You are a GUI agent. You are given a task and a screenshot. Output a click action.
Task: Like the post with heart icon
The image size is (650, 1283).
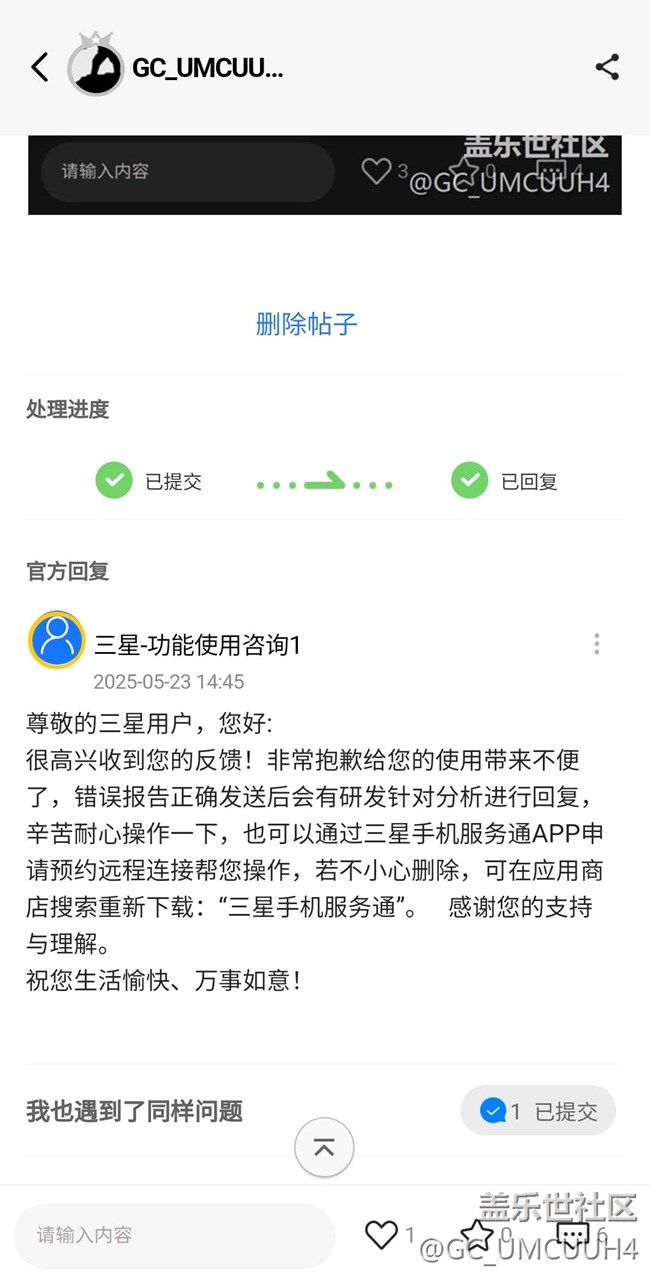tap(381, 1235)
